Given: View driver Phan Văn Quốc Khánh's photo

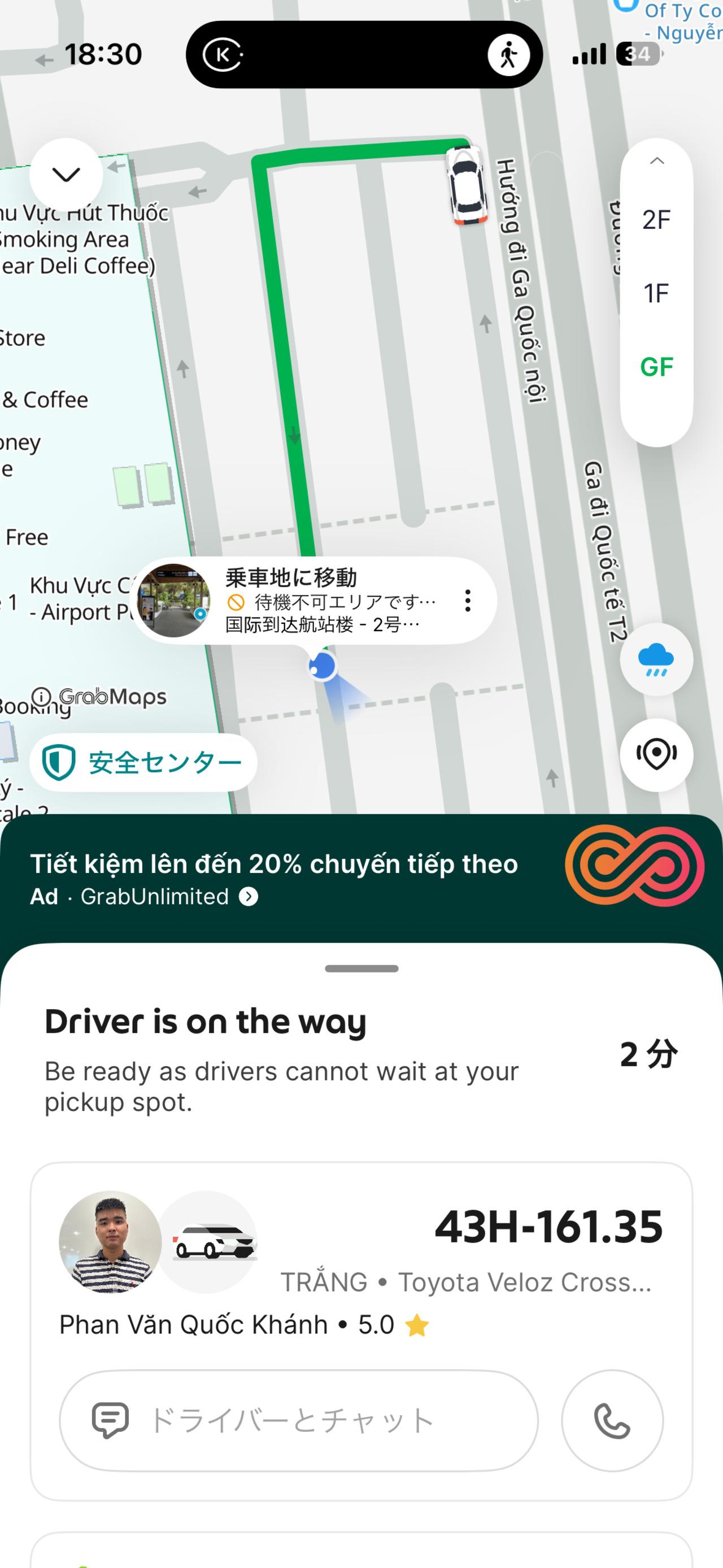Looking at the screenshot, I should point(110,1242).
